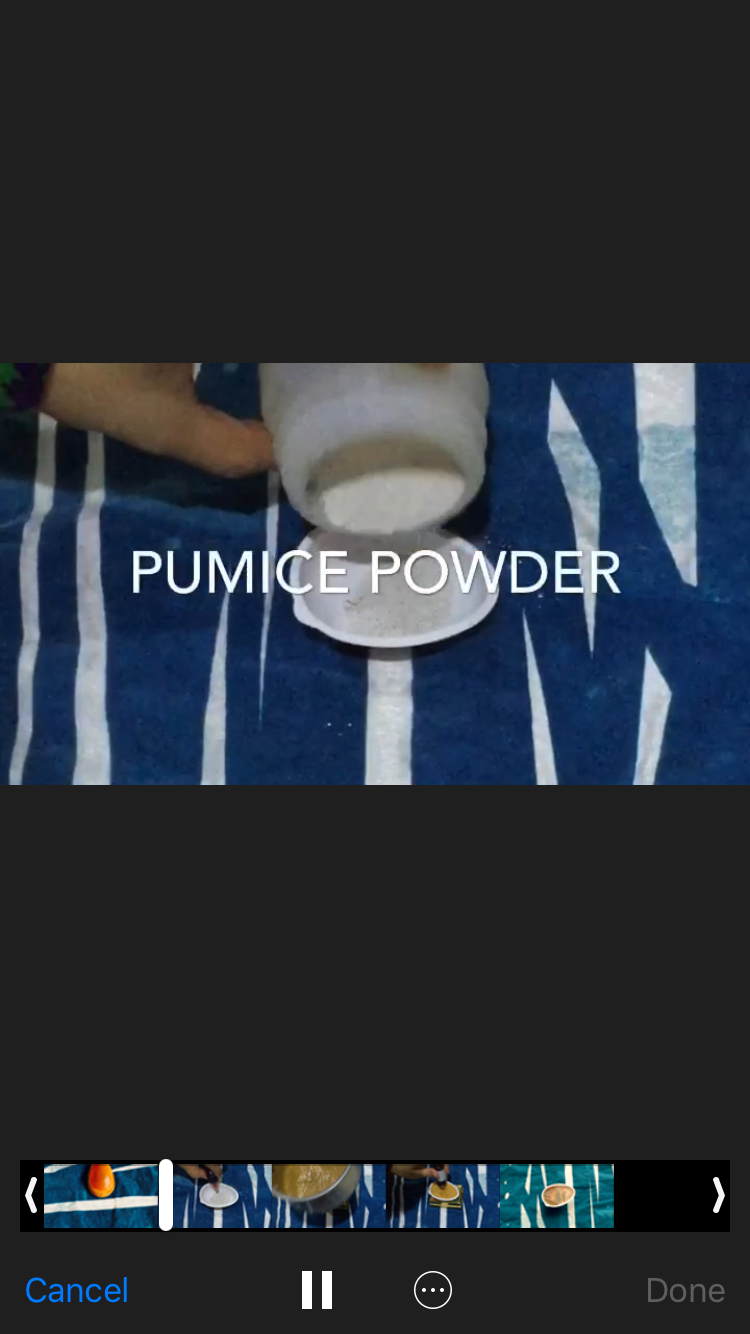Tap the right trim handle of the timeline
Image resolution: width=750 pixels, height=1334 pixels.
click(x=718, y=1195)
